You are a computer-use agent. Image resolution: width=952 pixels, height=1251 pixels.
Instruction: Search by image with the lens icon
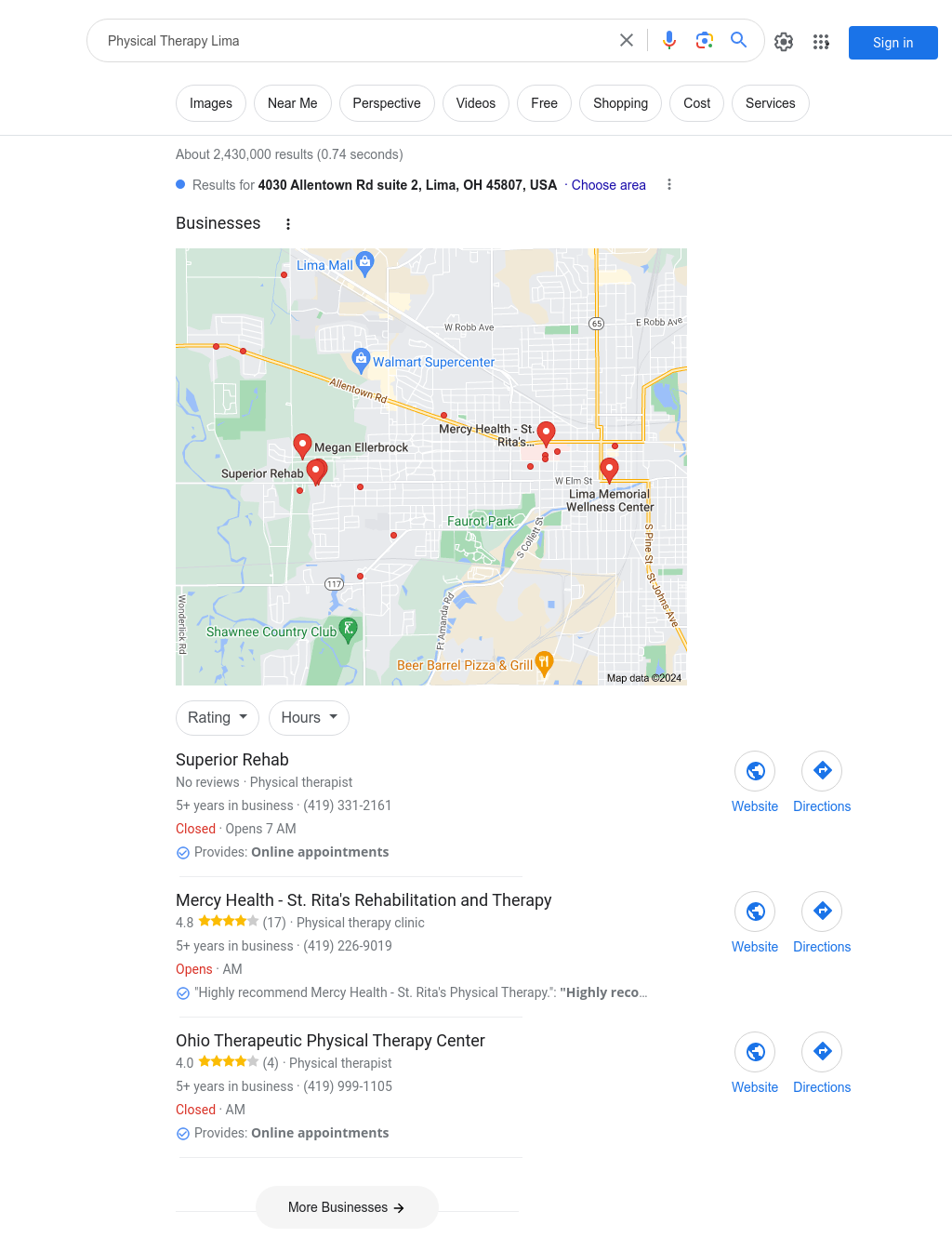pyautogui.click(x=705, y=40)
